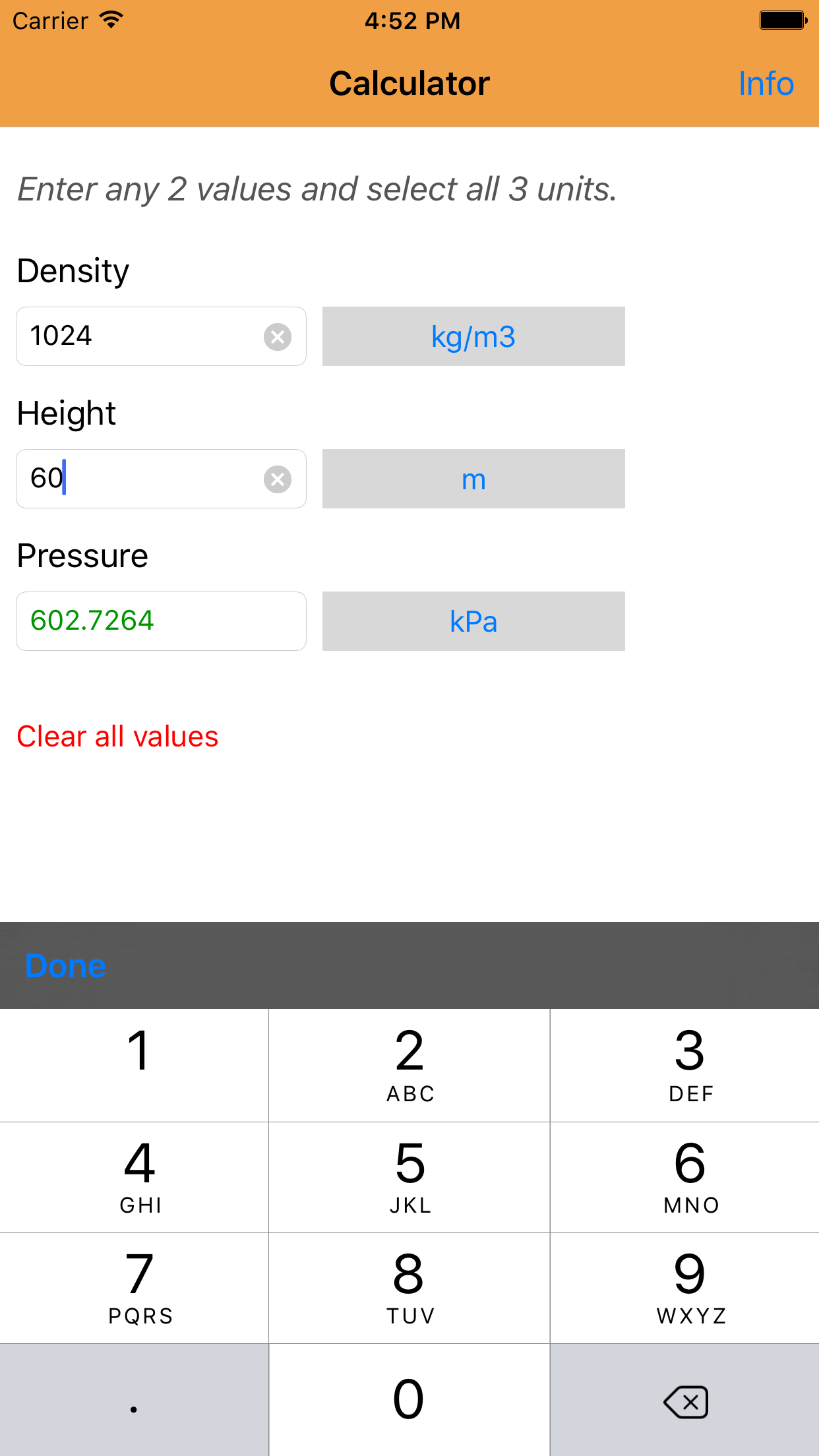
Task: Open the kPa pressure unit selector
Action: pos(473,621)
